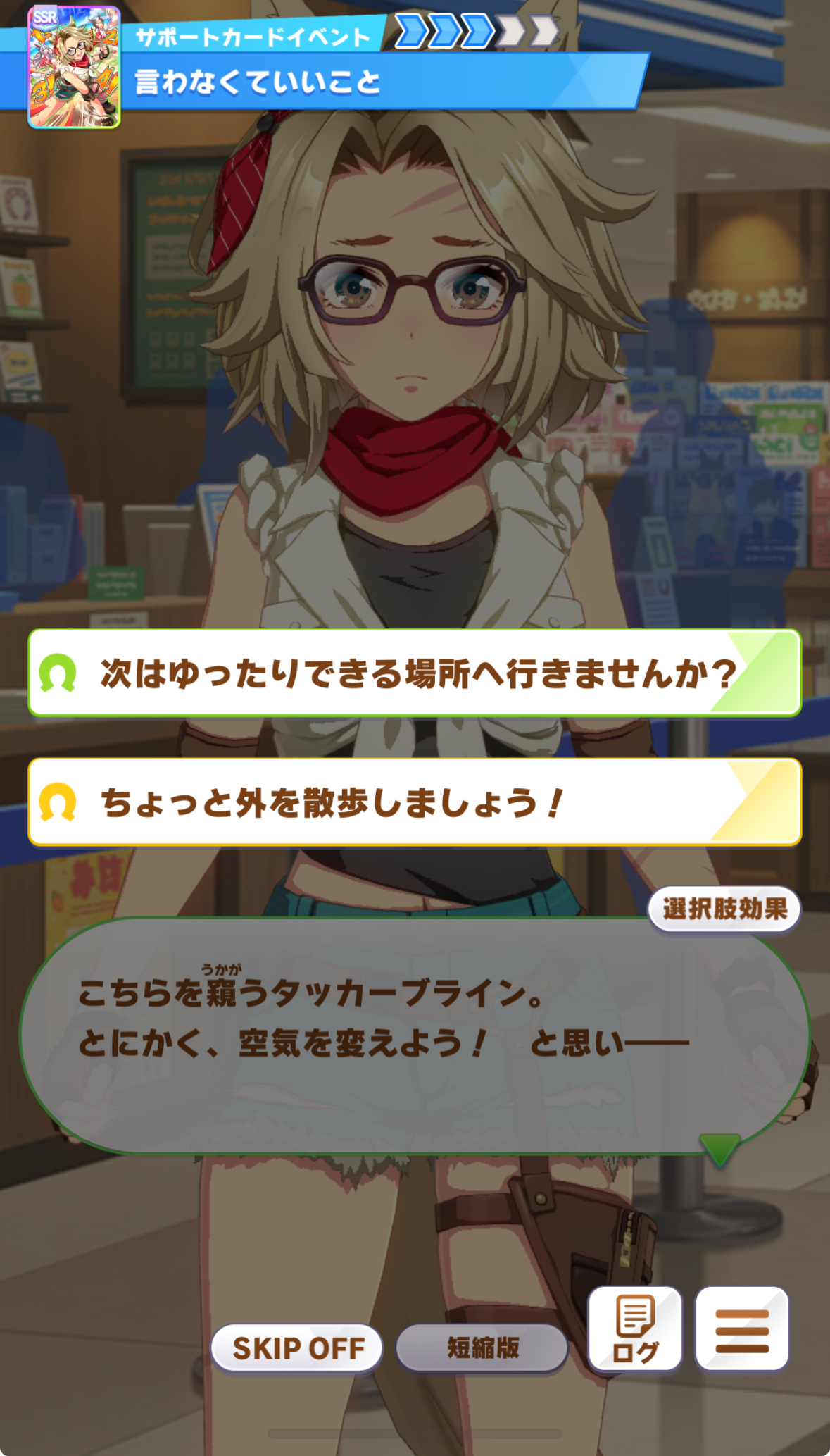Open the ログ dialogue log

(635, 1329)
